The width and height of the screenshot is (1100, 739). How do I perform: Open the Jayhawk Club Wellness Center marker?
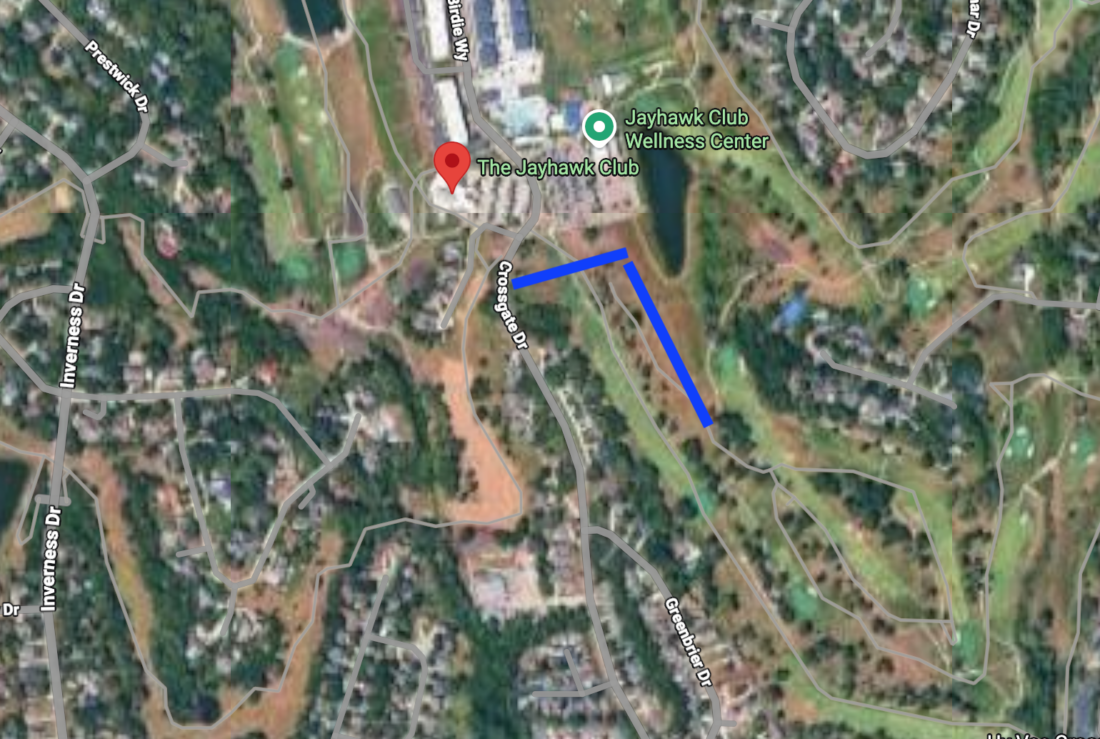click(x=599, y=128)
